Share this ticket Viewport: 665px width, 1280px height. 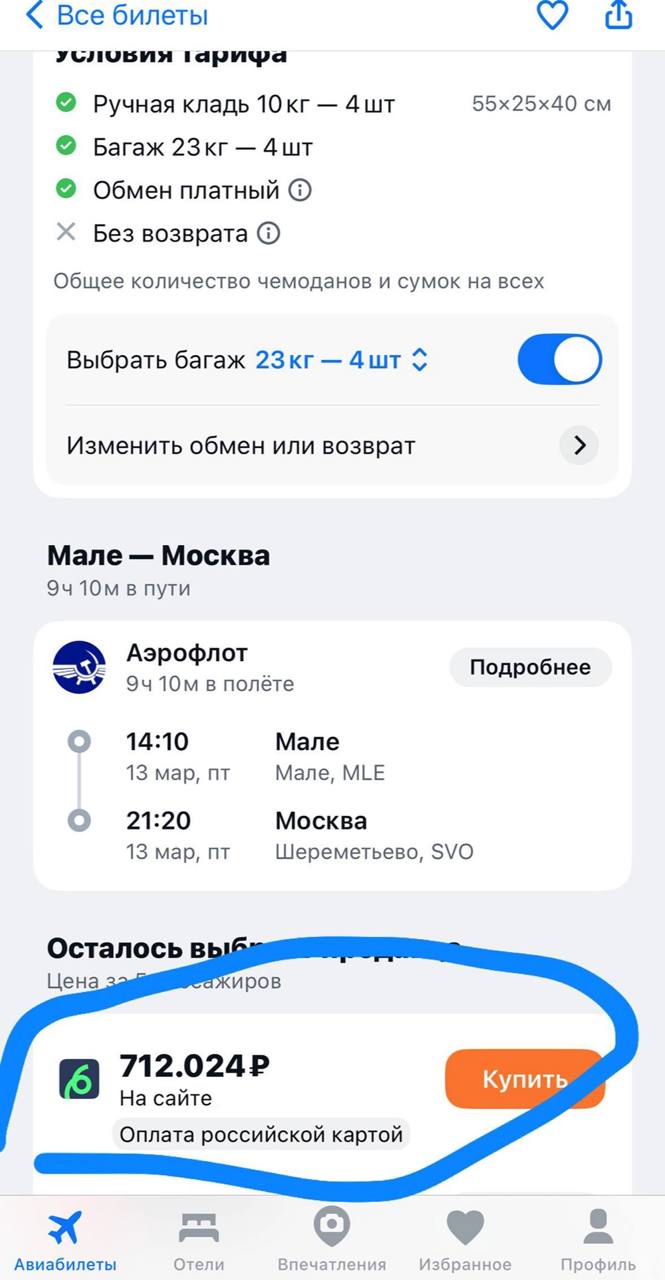pos(619,15)
